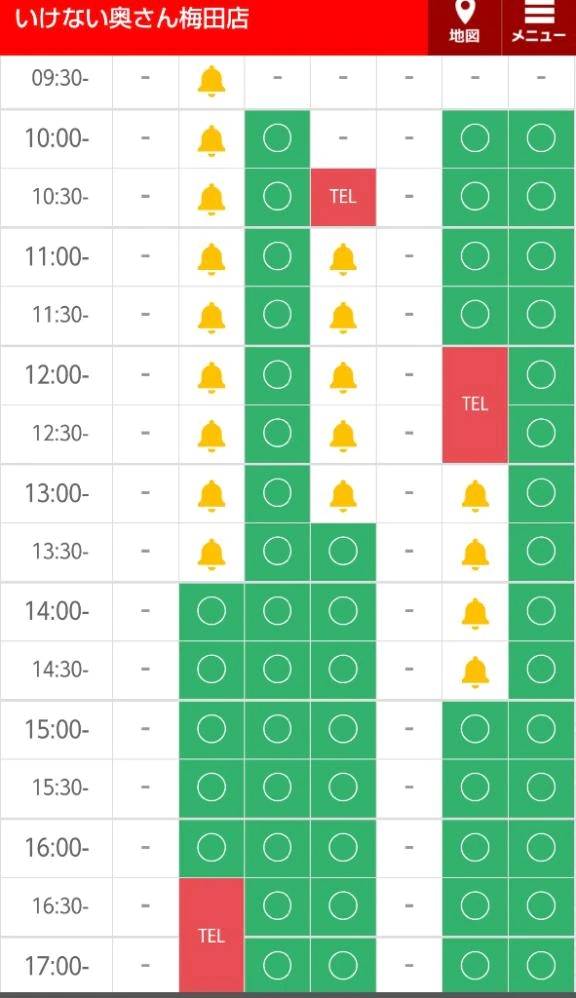Select the bell in the 10:00 row
This screenshot has height=998, width=576.
pyautogui.click(x=211, y=141)
